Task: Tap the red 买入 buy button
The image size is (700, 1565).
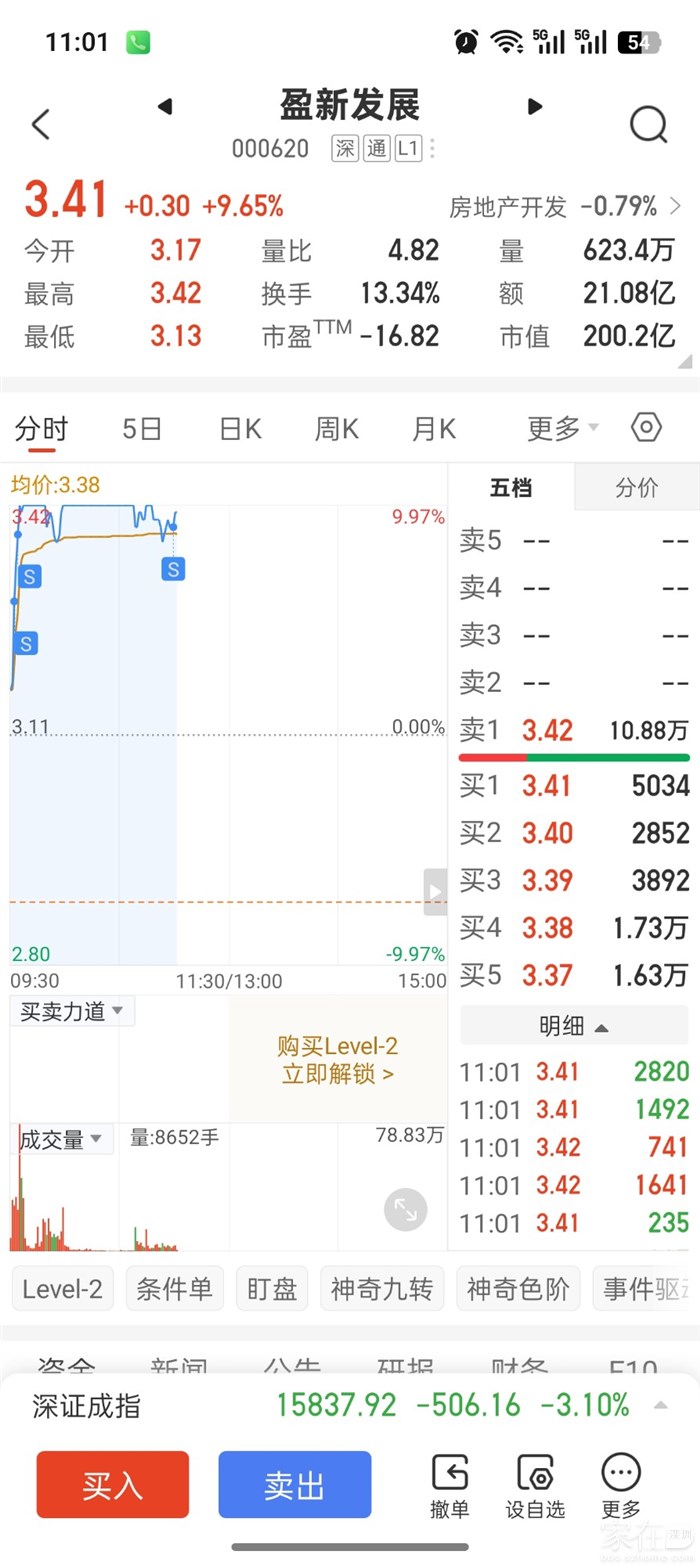Action: 113,1485
